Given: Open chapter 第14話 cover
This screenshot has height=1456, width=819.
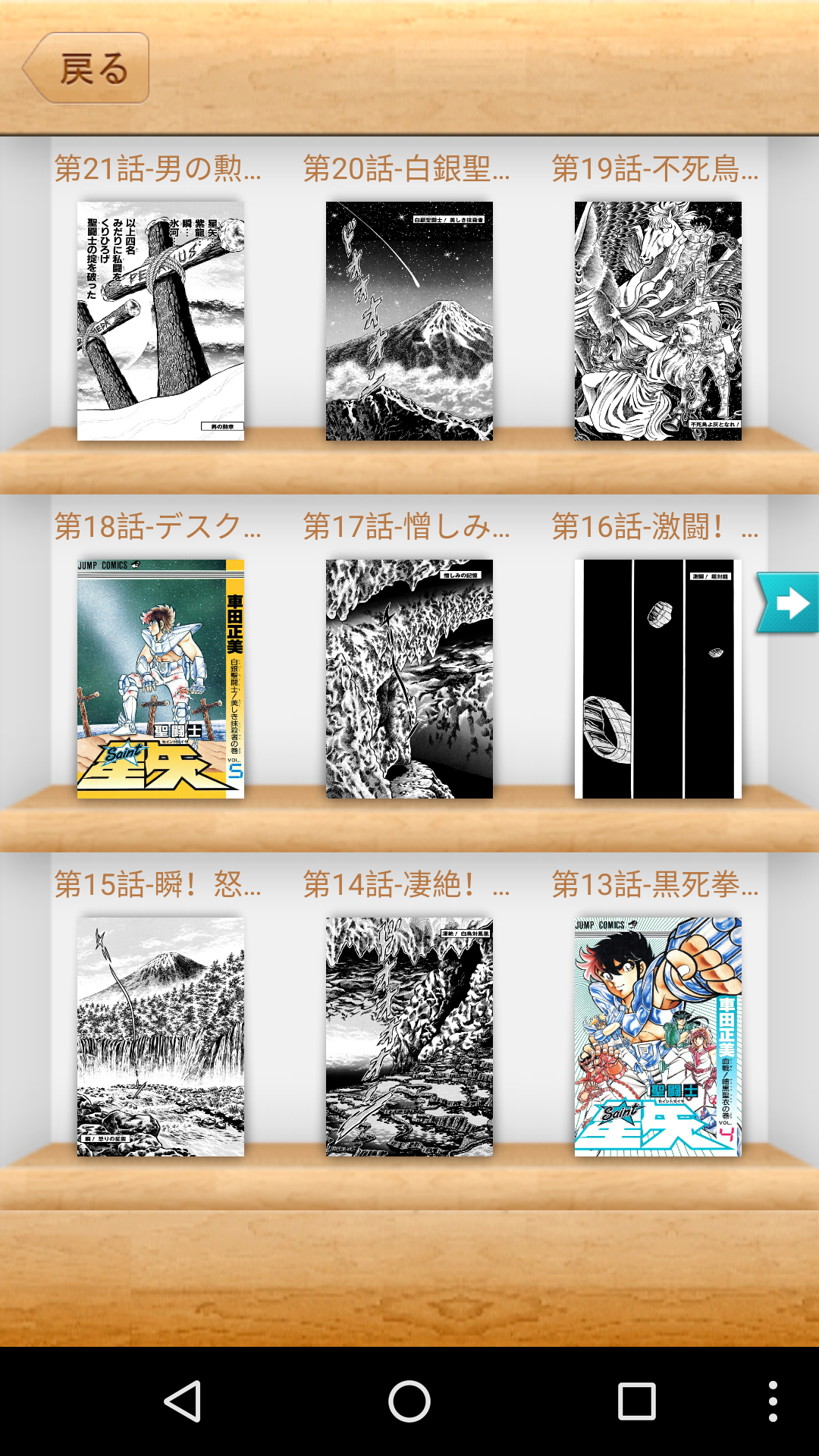Looking at the screenshot, I should [x=409, y=1037].
